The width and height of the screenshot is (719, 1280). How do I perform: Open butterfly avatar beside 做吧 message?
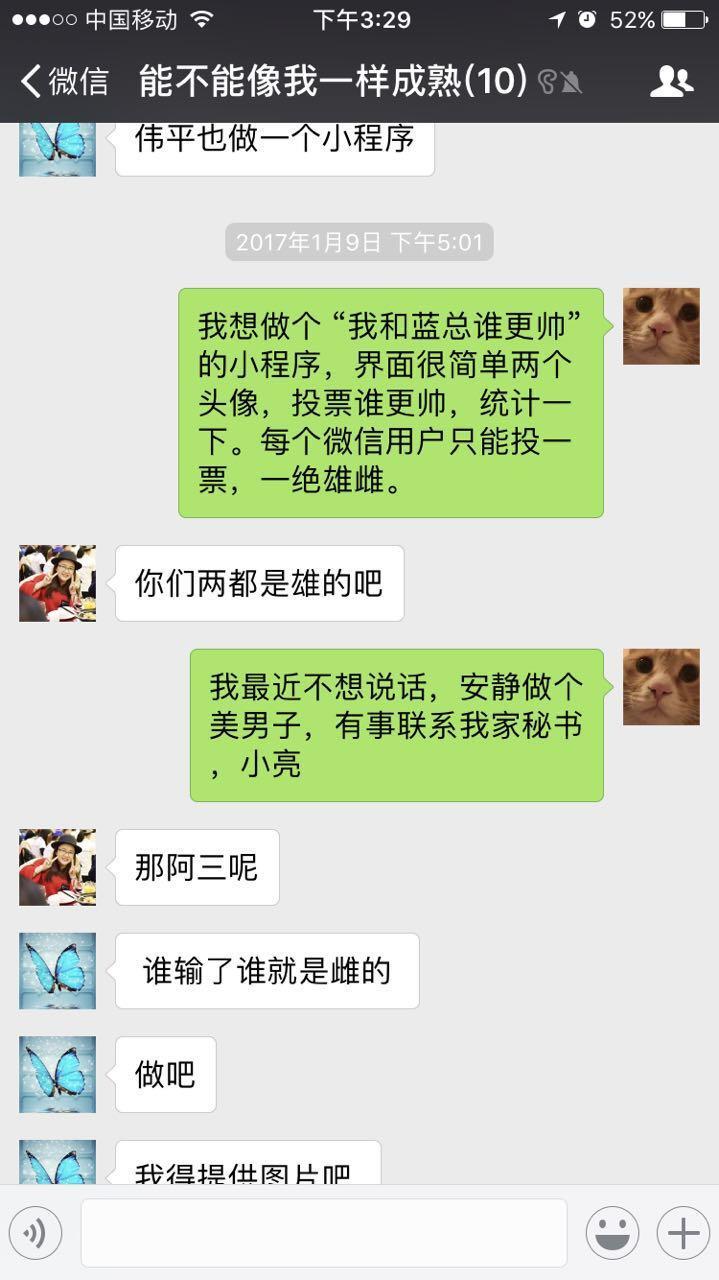pyautogui.click(x=58, y=1074)
